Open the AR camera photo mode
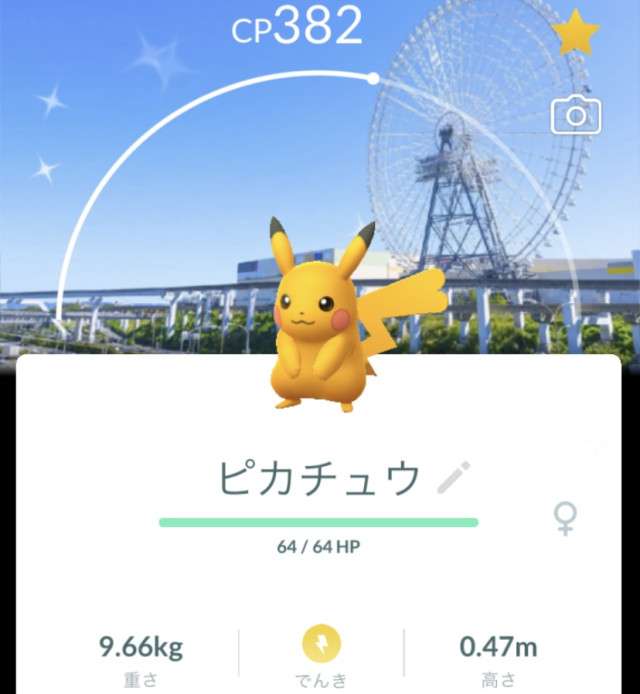Screen dimensions: 640x694 pyautogui.click(x=576, y=116)
